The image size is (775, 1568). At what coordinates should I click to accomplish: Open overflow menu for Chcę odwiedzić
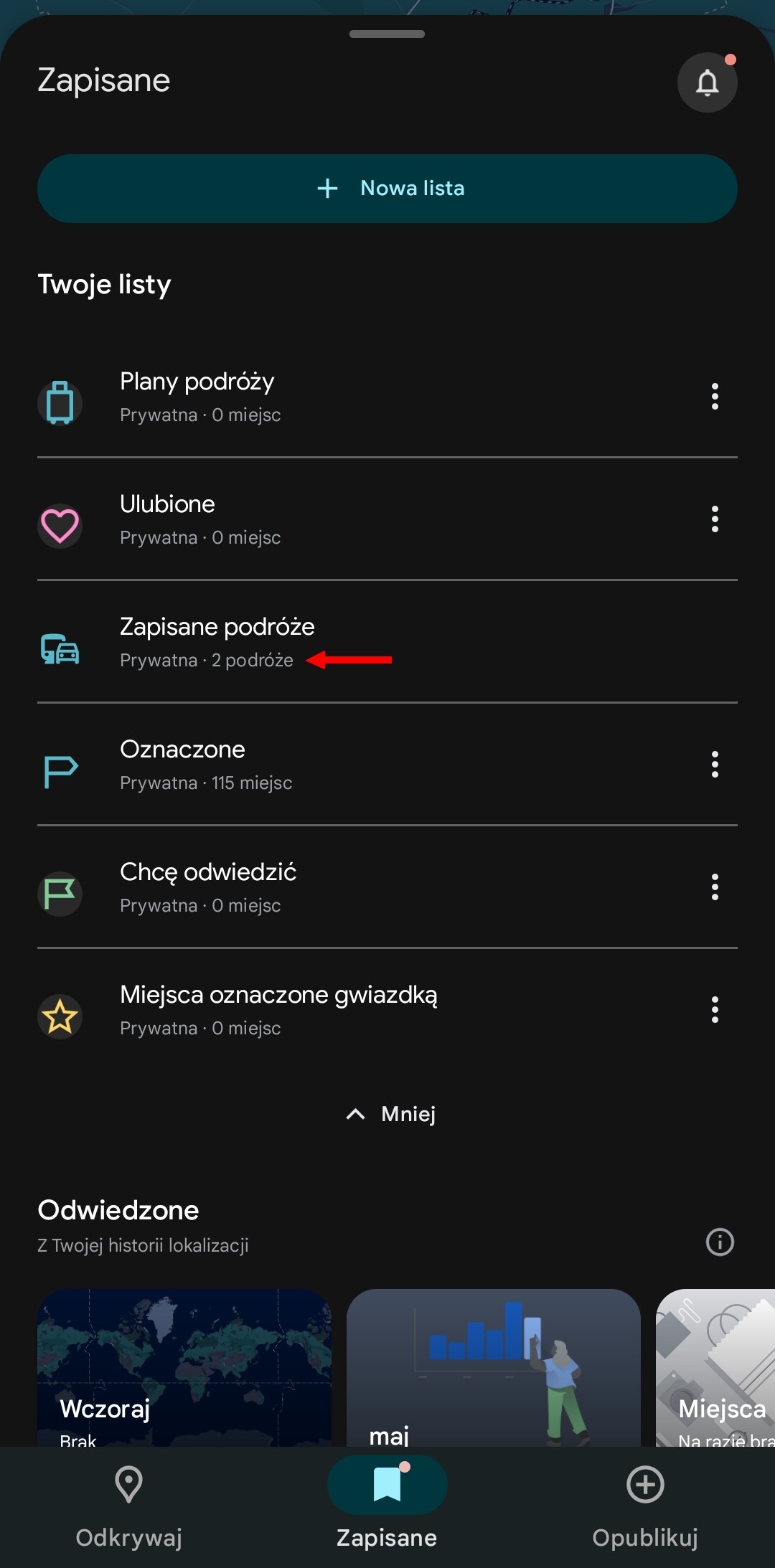[715, 887]
